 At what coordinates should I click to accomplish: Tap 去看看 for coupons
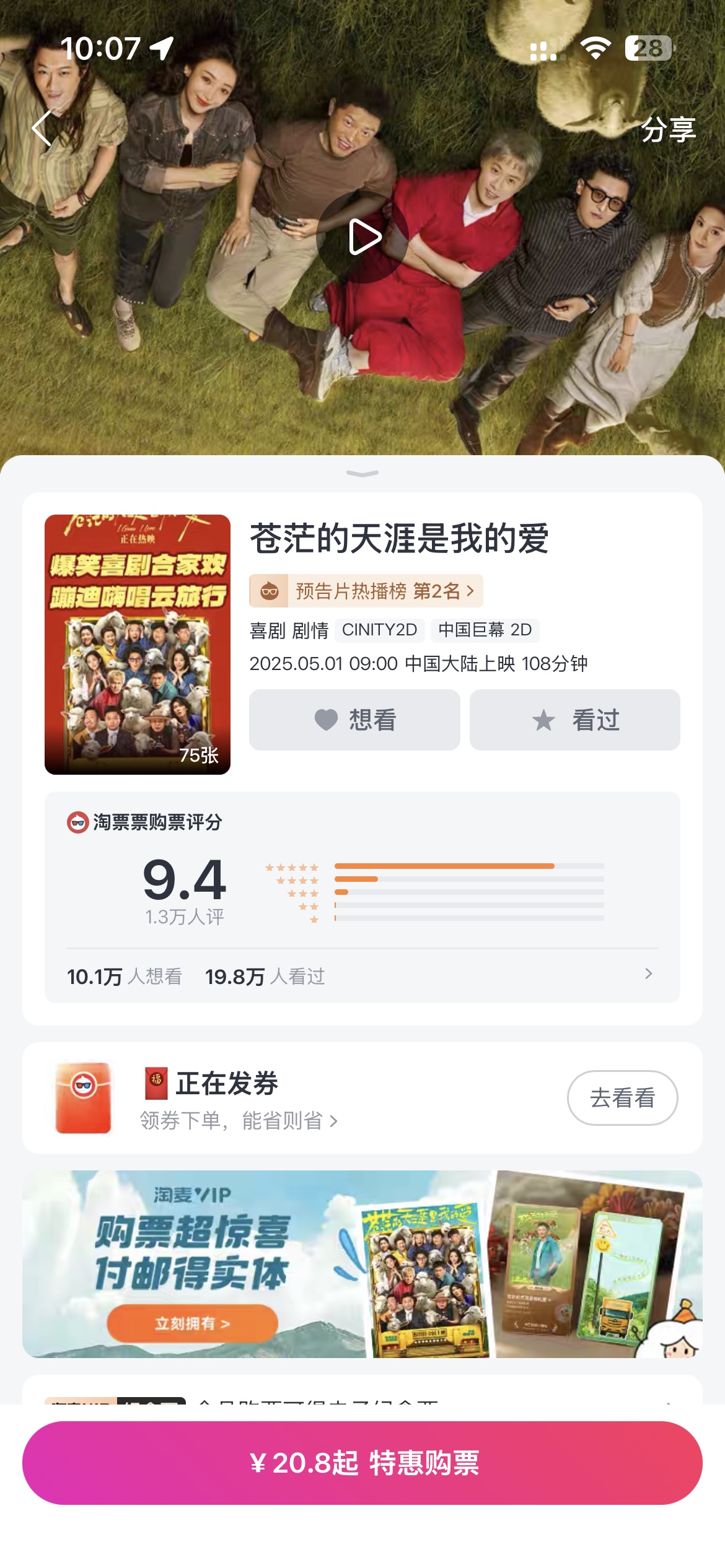click(x=622, y=1097)
